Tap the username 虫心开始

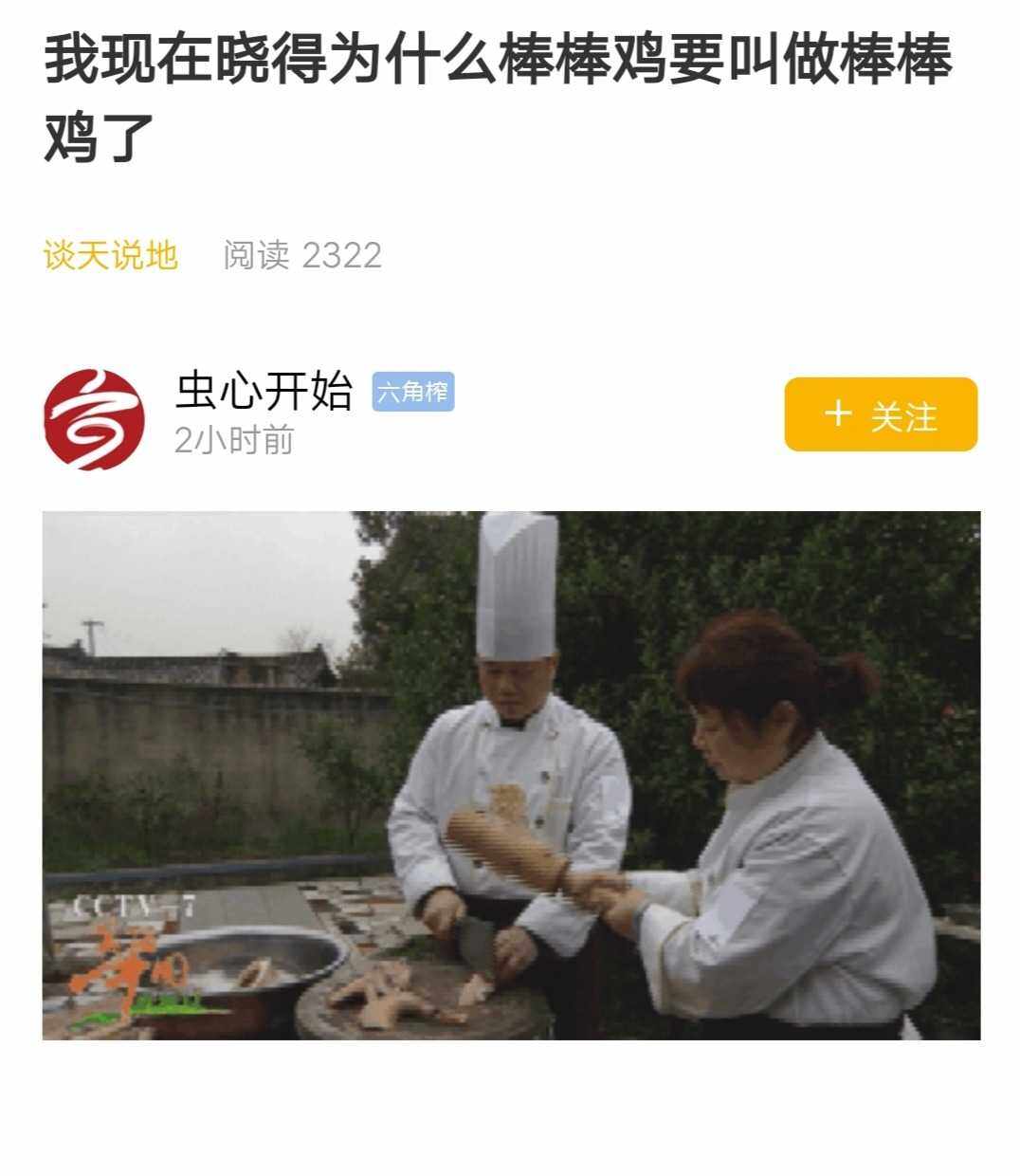tap(264, 391)
